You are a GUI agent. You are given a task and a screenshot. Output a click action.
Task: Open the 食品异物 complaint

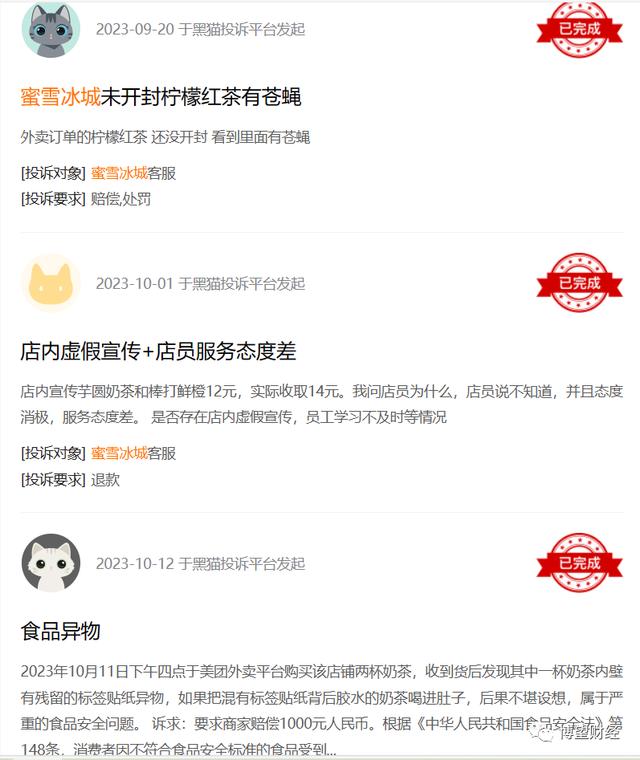coord(60,631)
